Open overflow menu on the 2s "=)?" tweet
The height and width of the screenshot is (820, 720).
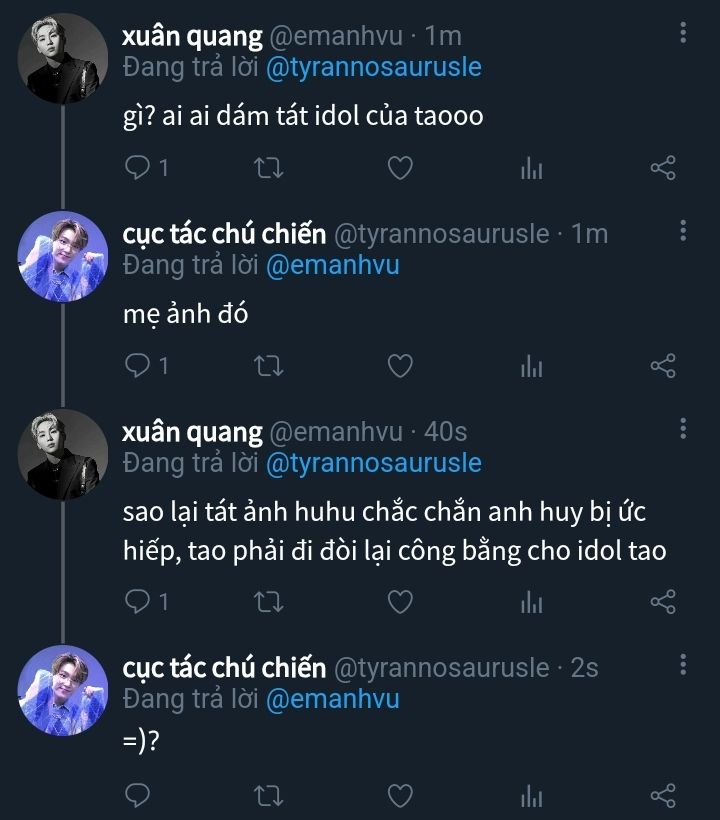(683, 664)
